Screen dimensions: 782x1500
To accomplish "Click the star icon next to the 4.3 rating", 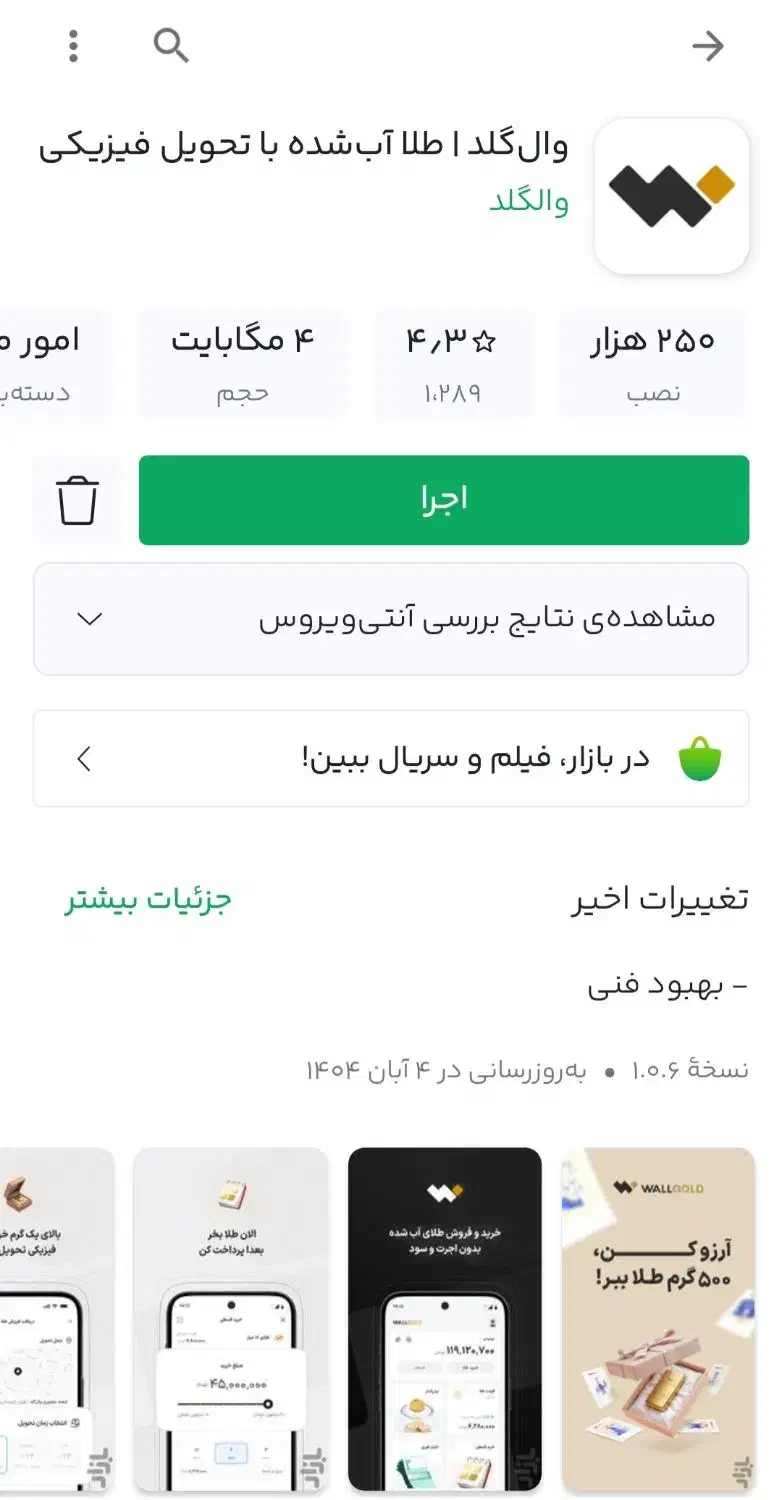I will coord(485,340).
